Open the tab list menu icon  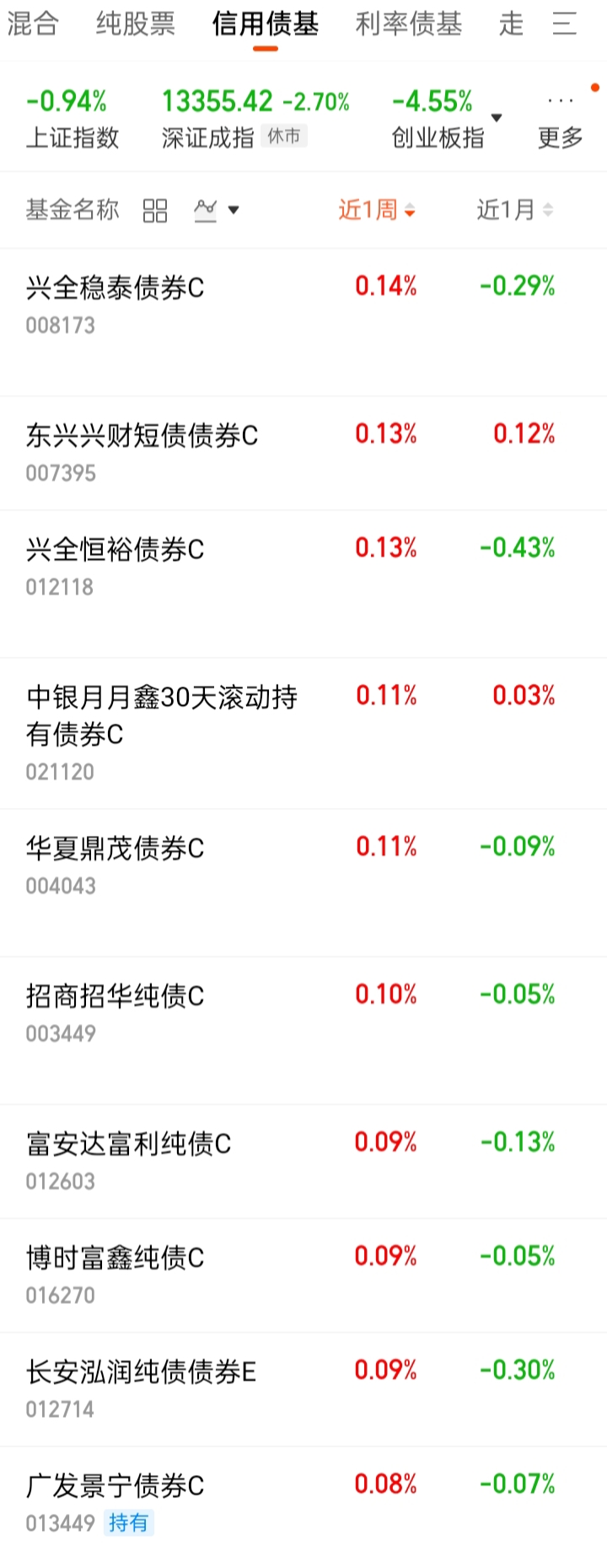tap(564, 24)
